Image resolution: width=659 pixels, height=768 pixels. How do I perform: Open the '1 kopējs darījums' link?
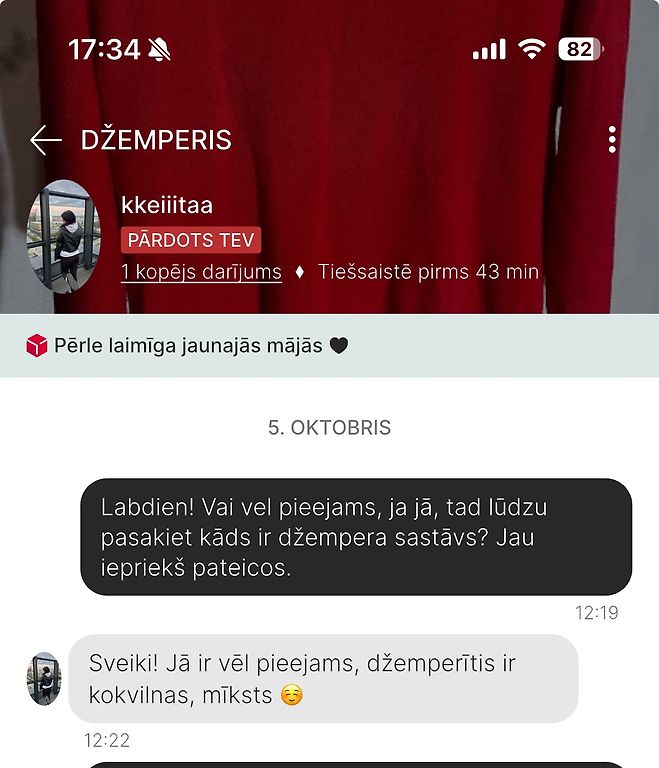(x=201, y=272)
